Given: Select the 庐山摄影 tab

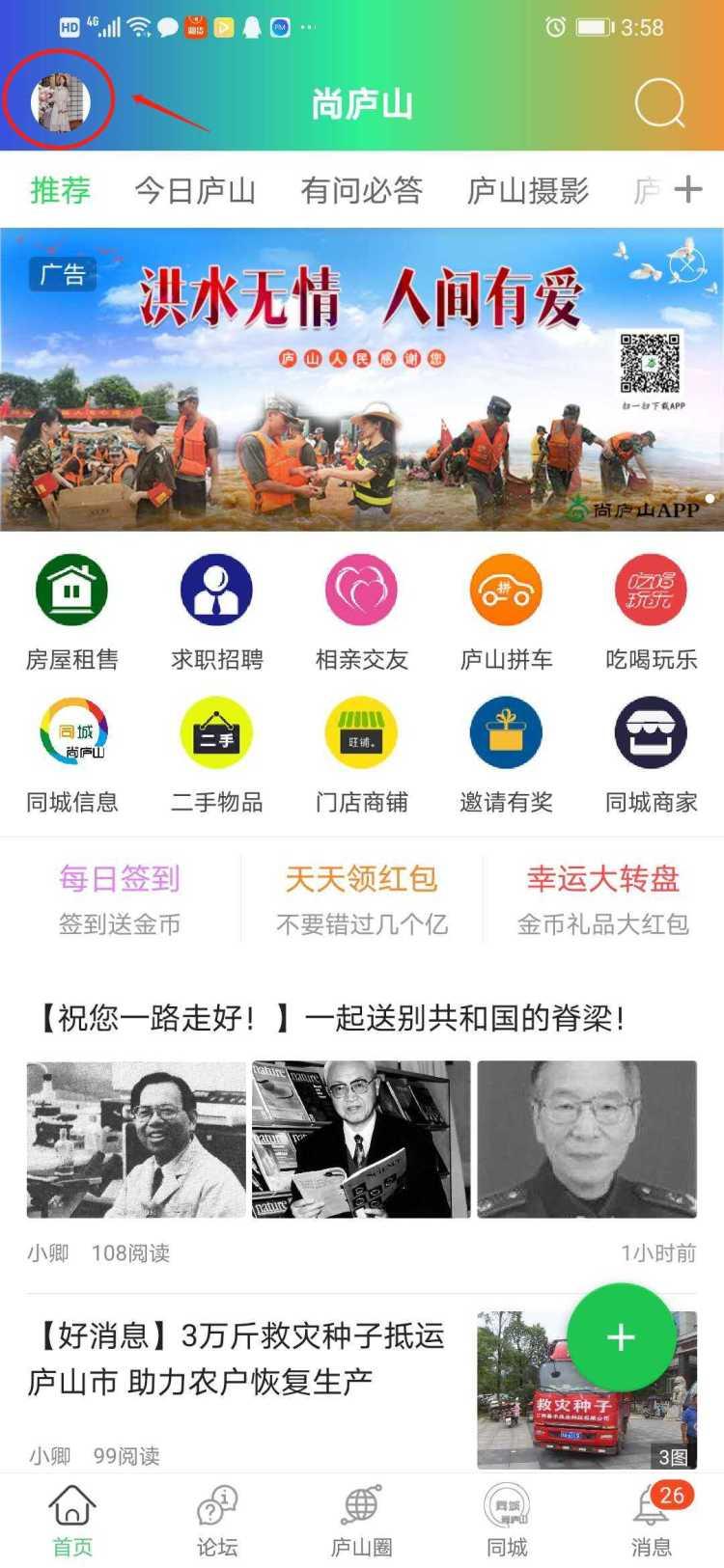Looking at the screenshot, I should click(528, 191).
